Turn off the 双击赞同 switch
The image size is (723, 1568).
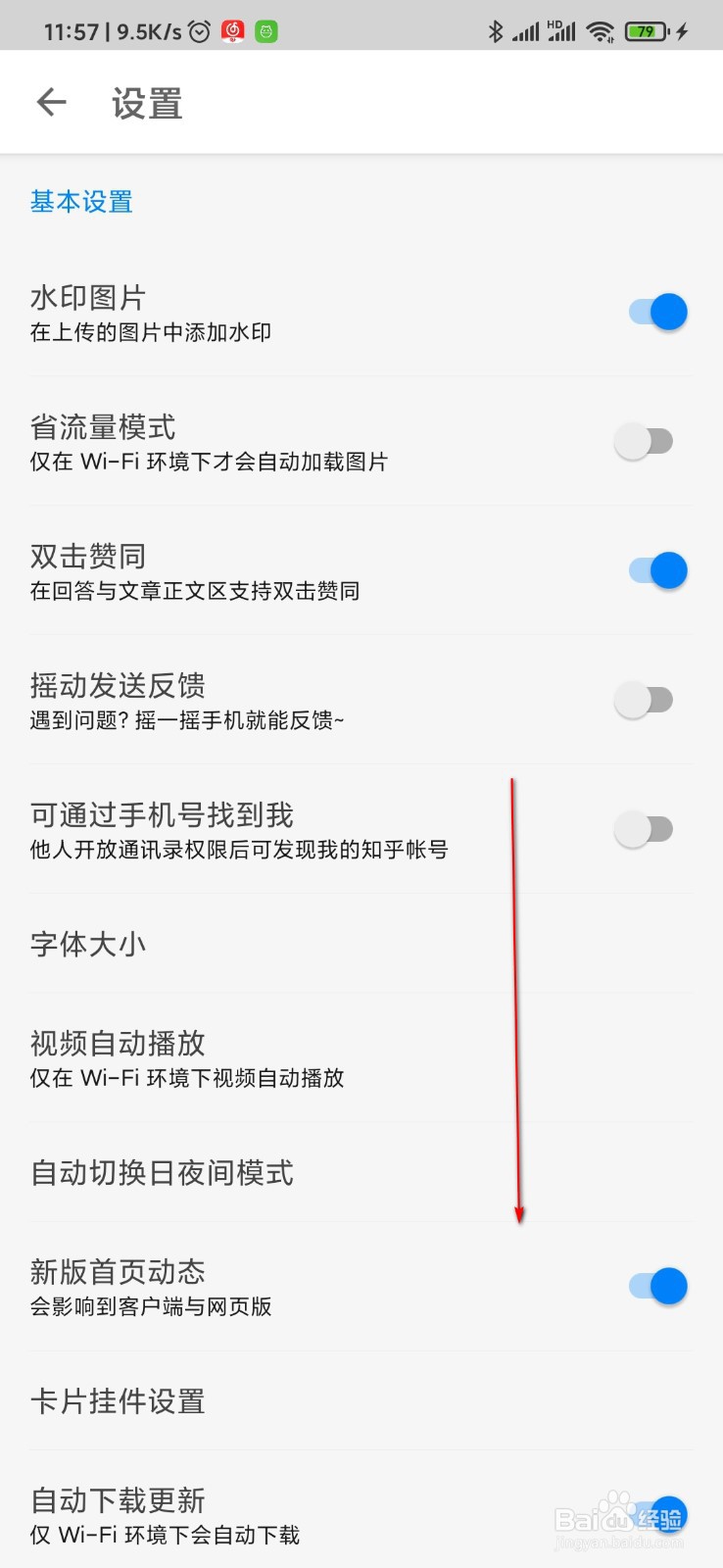tap(654, 569)
